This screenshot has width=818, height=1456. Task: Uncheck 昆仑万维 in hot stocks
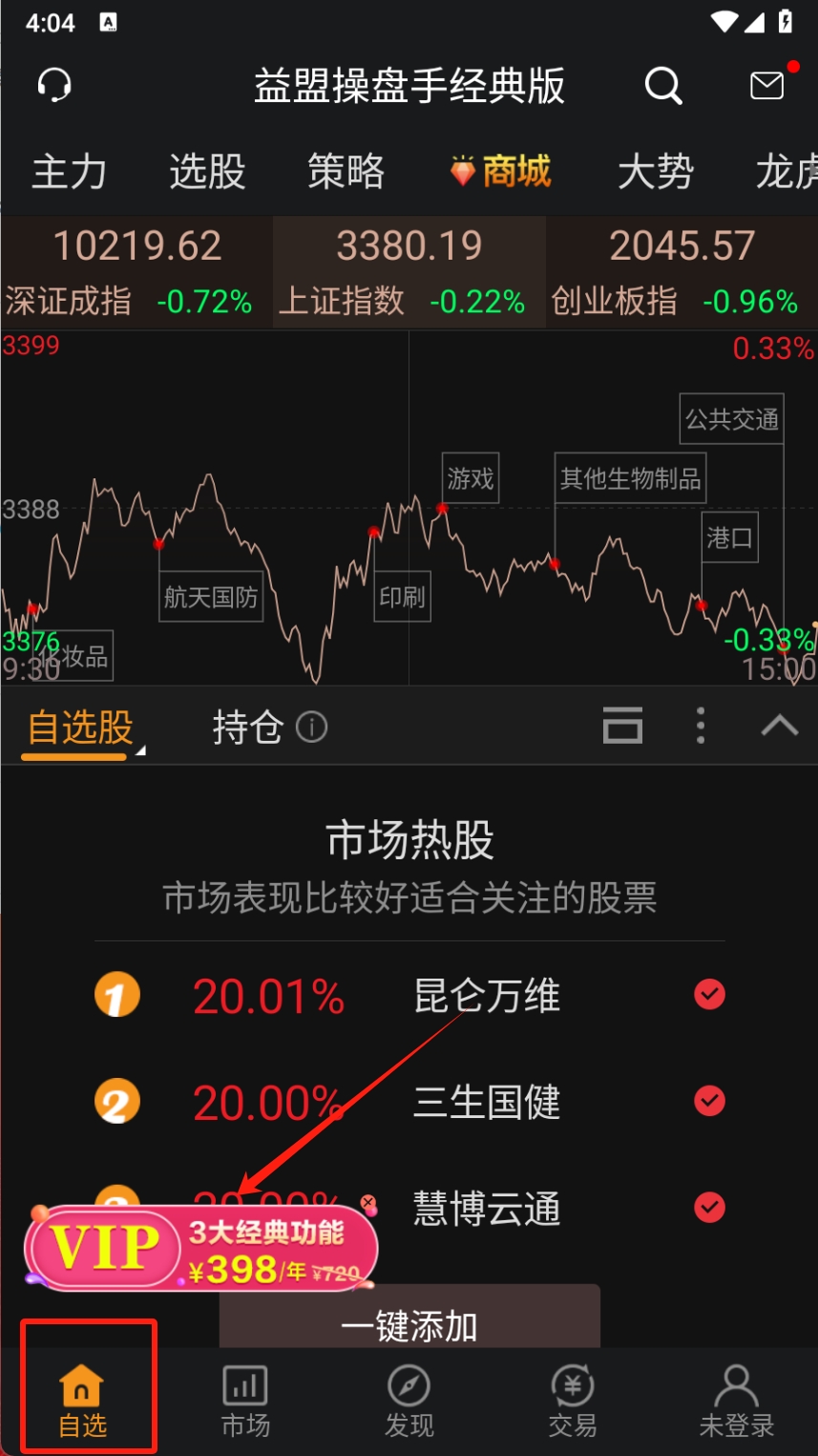(709, 995)
